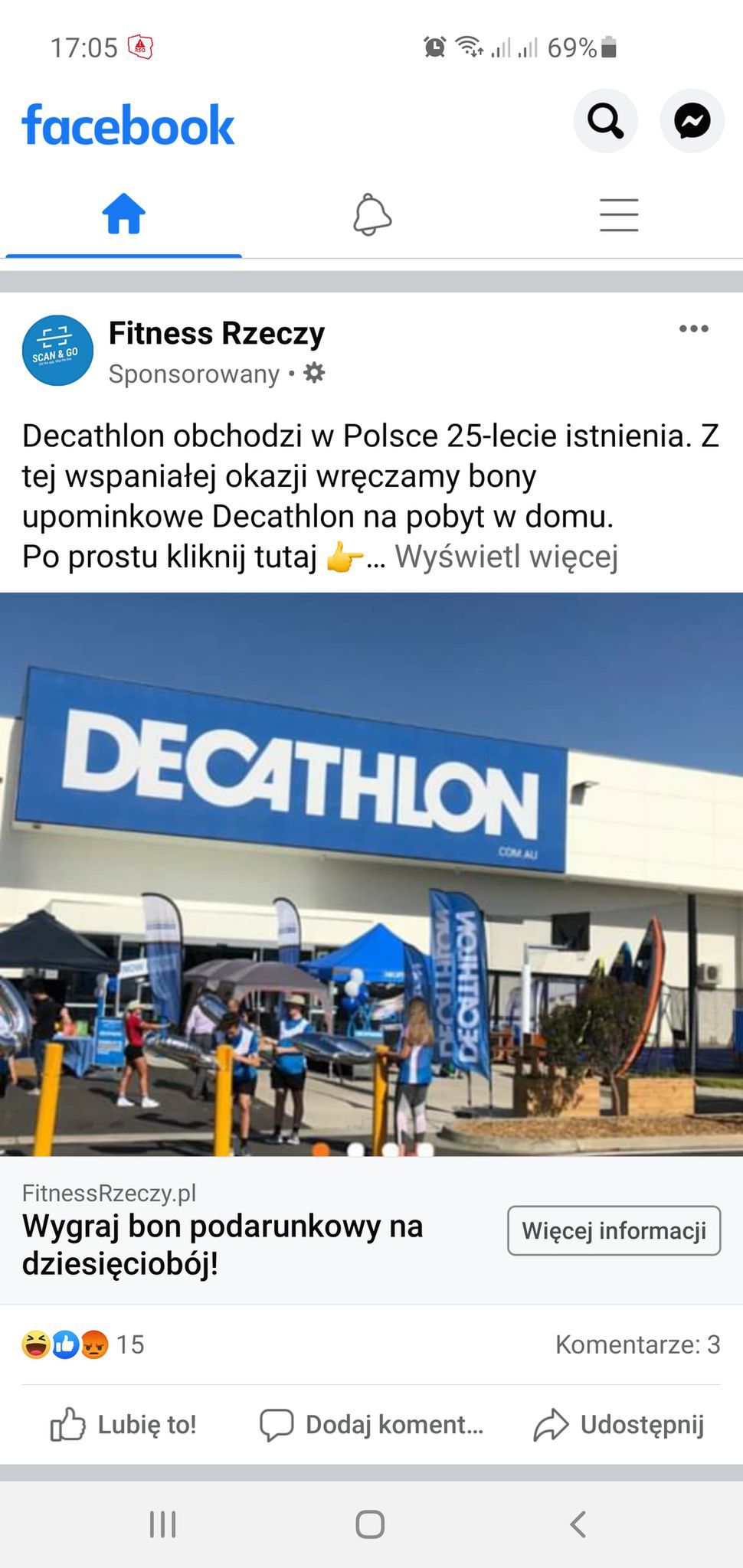Open the three-dot menu on the post
743x1568 pixels.
[x=693, y=329]
